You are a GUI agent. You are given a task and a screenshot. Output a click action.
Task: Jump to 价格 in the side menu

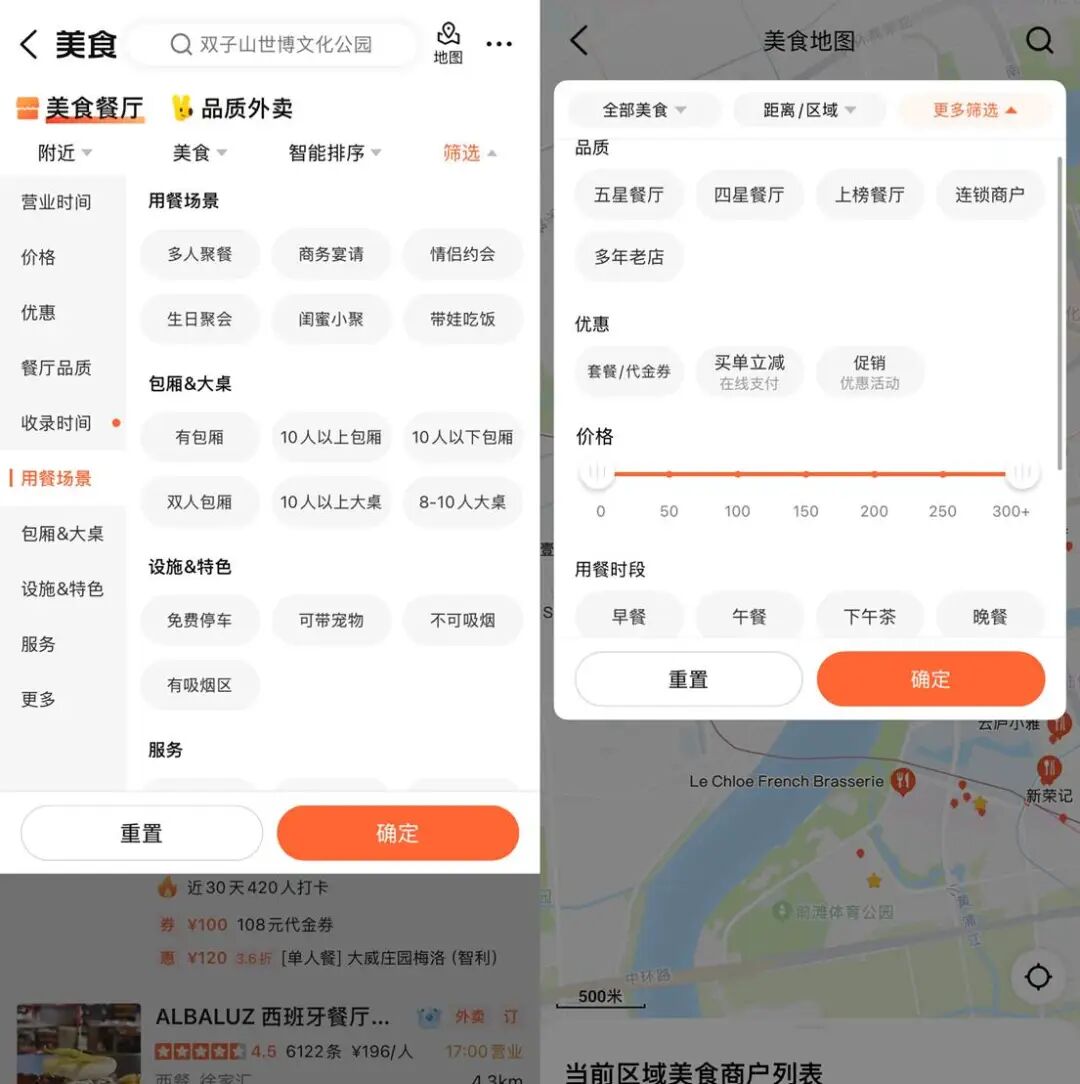pyautogui.click(x=38, y=257)
